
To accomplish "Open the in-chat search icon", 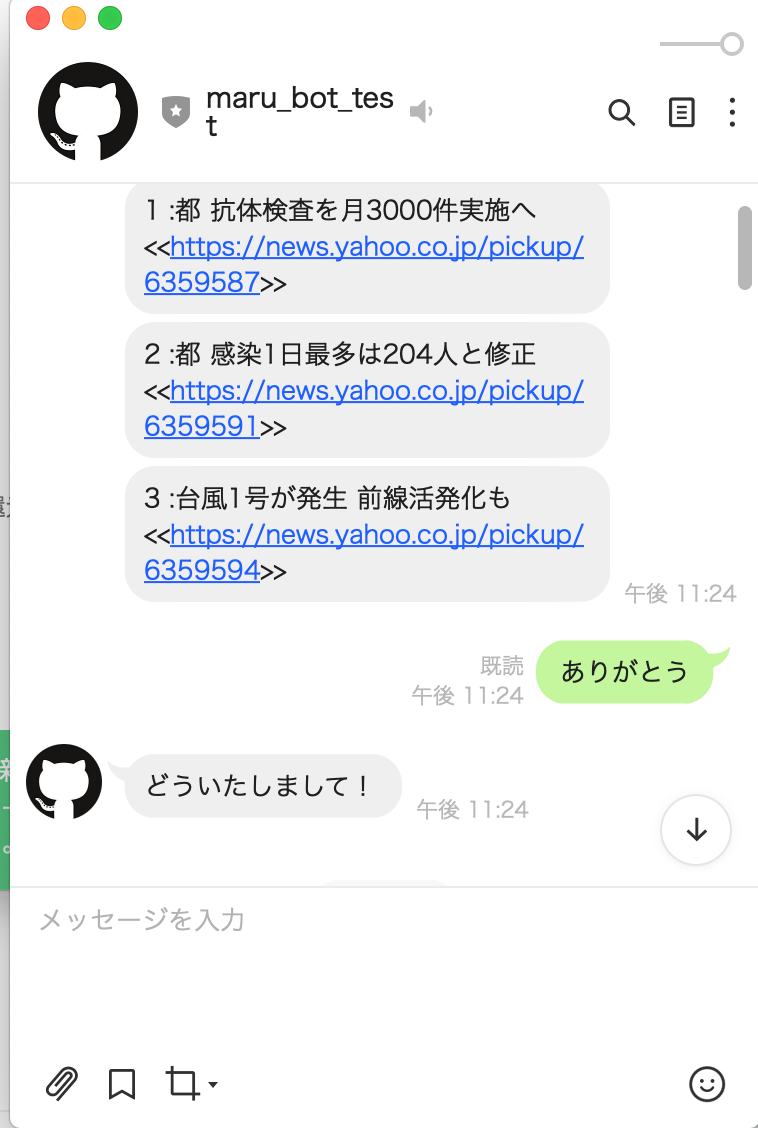I will 622,114.
